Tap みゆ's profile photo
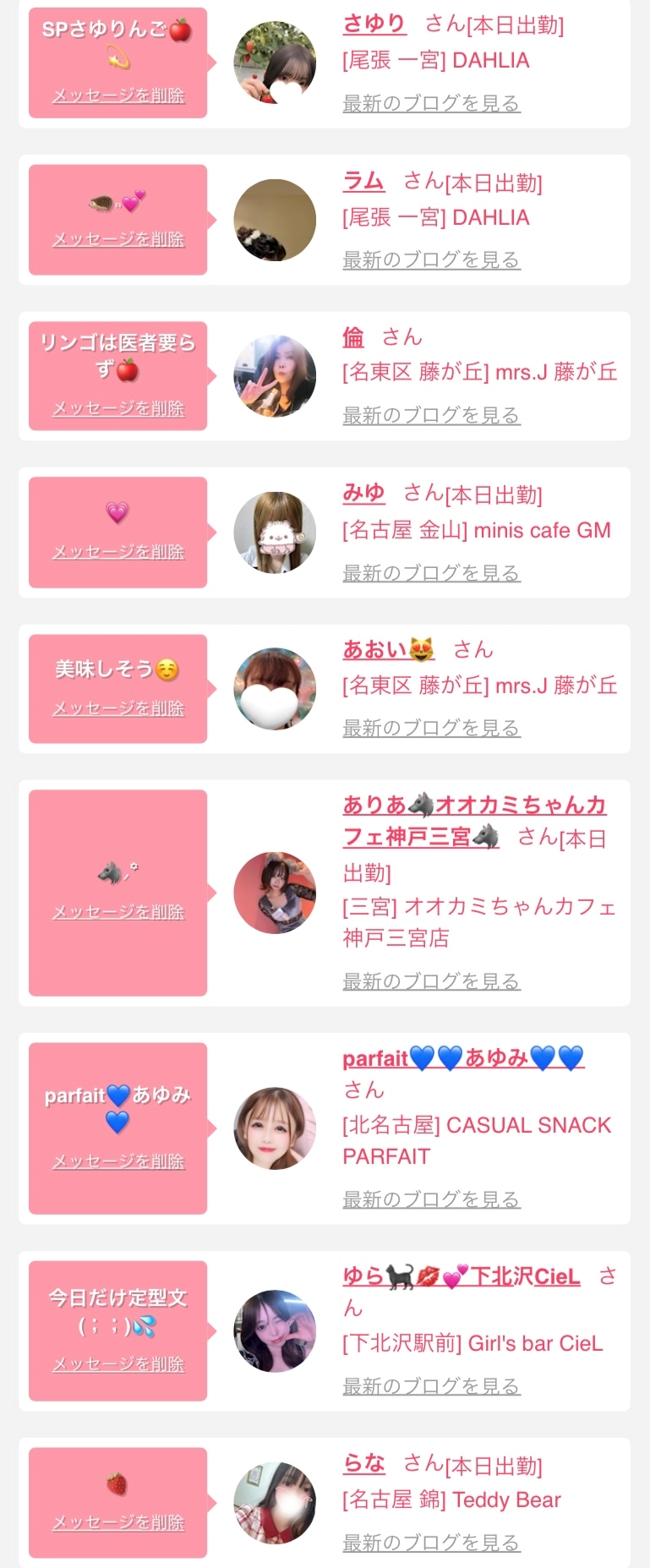650x1568 pixels. pos(275,533)
